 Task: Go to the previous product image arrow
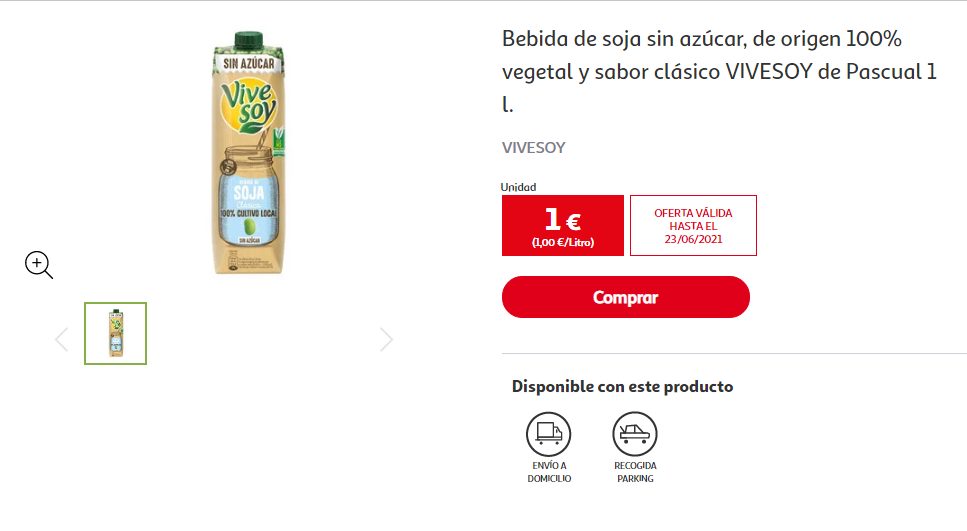pos(62,340)
